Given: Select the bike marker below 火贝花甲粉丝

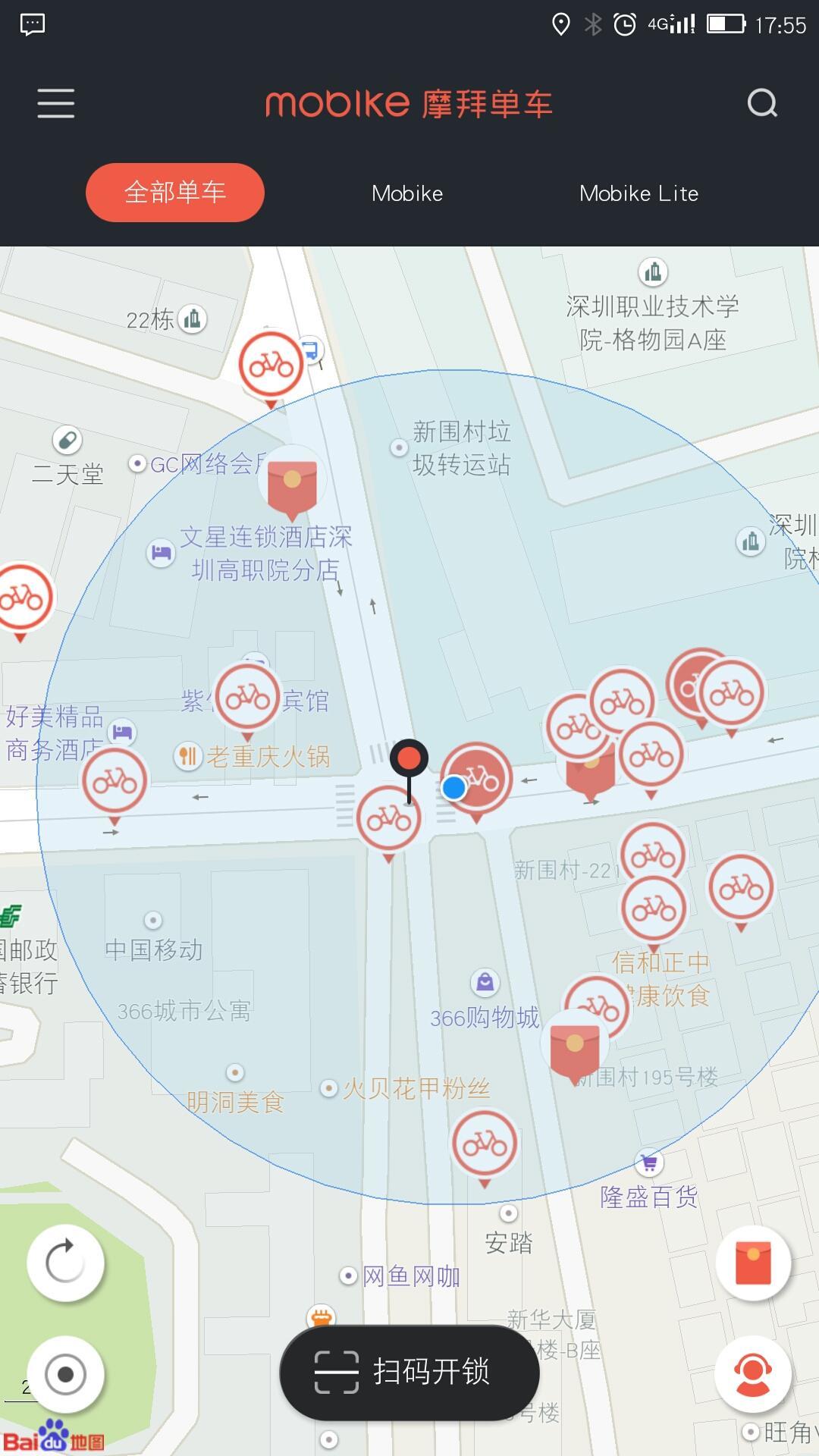Looking at the screenshot, I should (x=485, y=1144).
